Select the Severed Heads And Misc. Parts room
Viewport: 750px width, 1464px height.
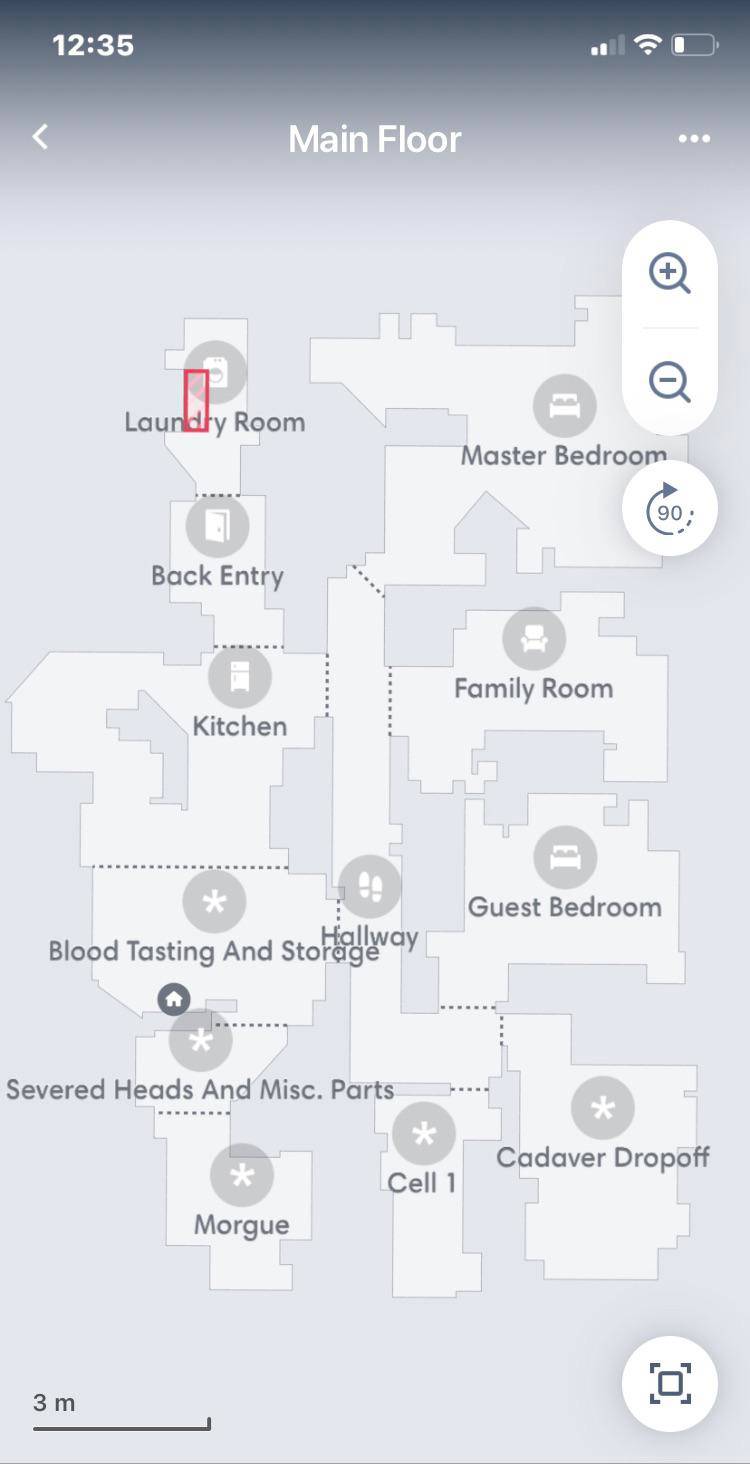(201, 1041)
